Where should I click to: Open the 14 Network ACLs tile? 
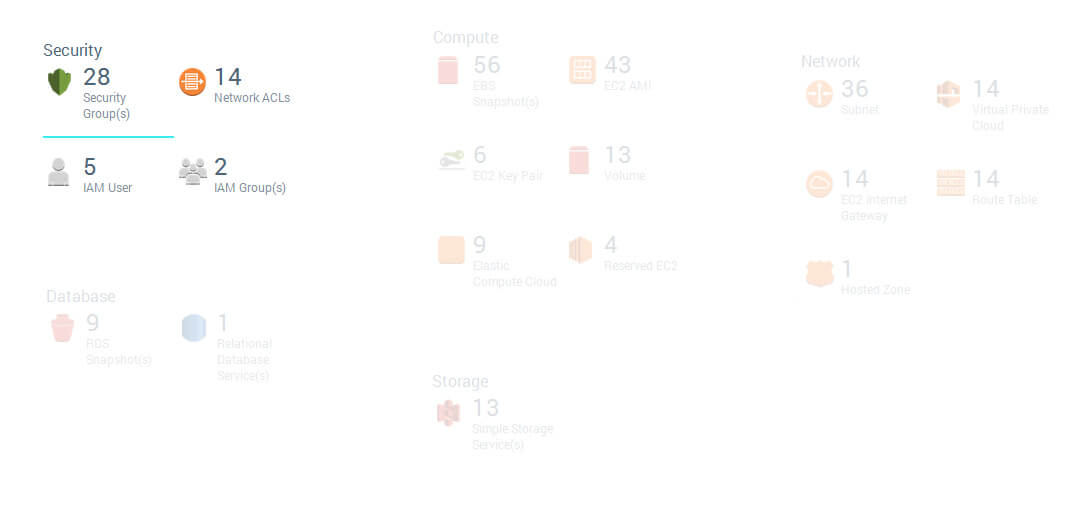234,85
